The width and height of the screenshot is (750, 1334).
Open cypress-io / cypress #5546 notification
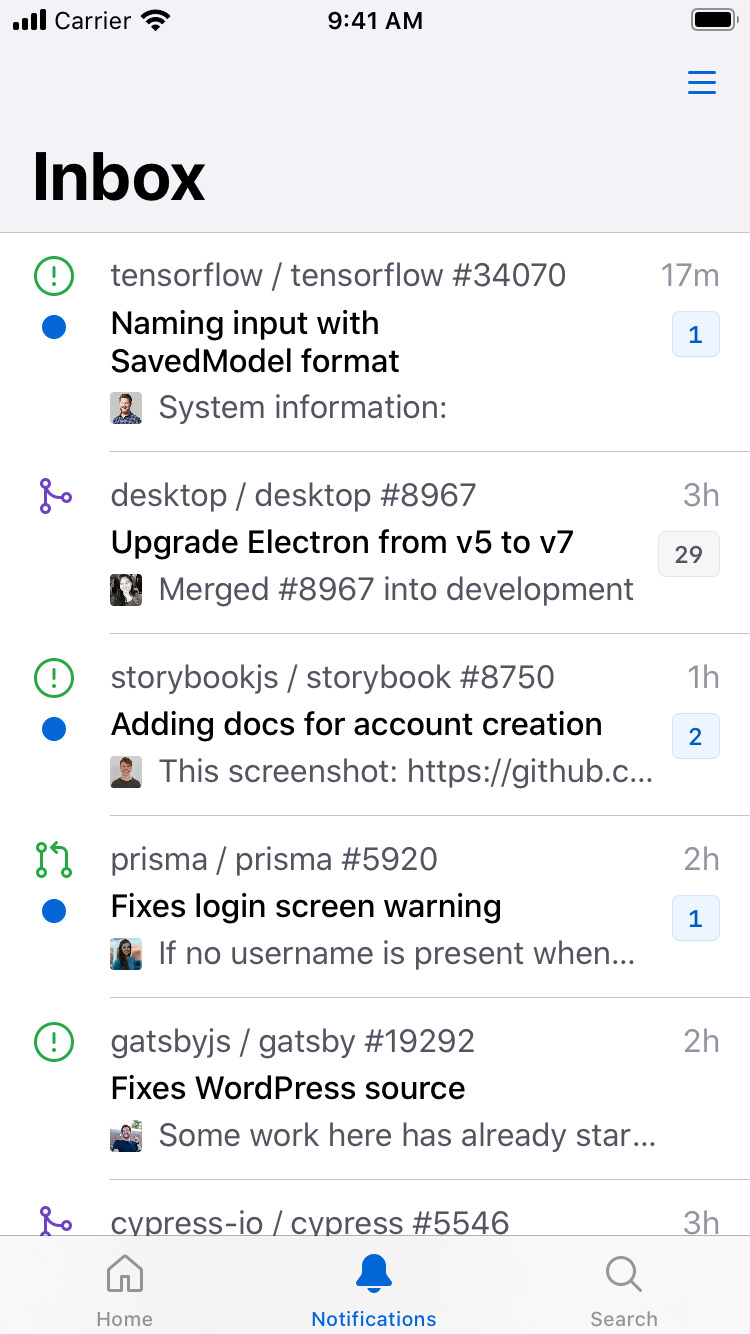coord(380,1220)
